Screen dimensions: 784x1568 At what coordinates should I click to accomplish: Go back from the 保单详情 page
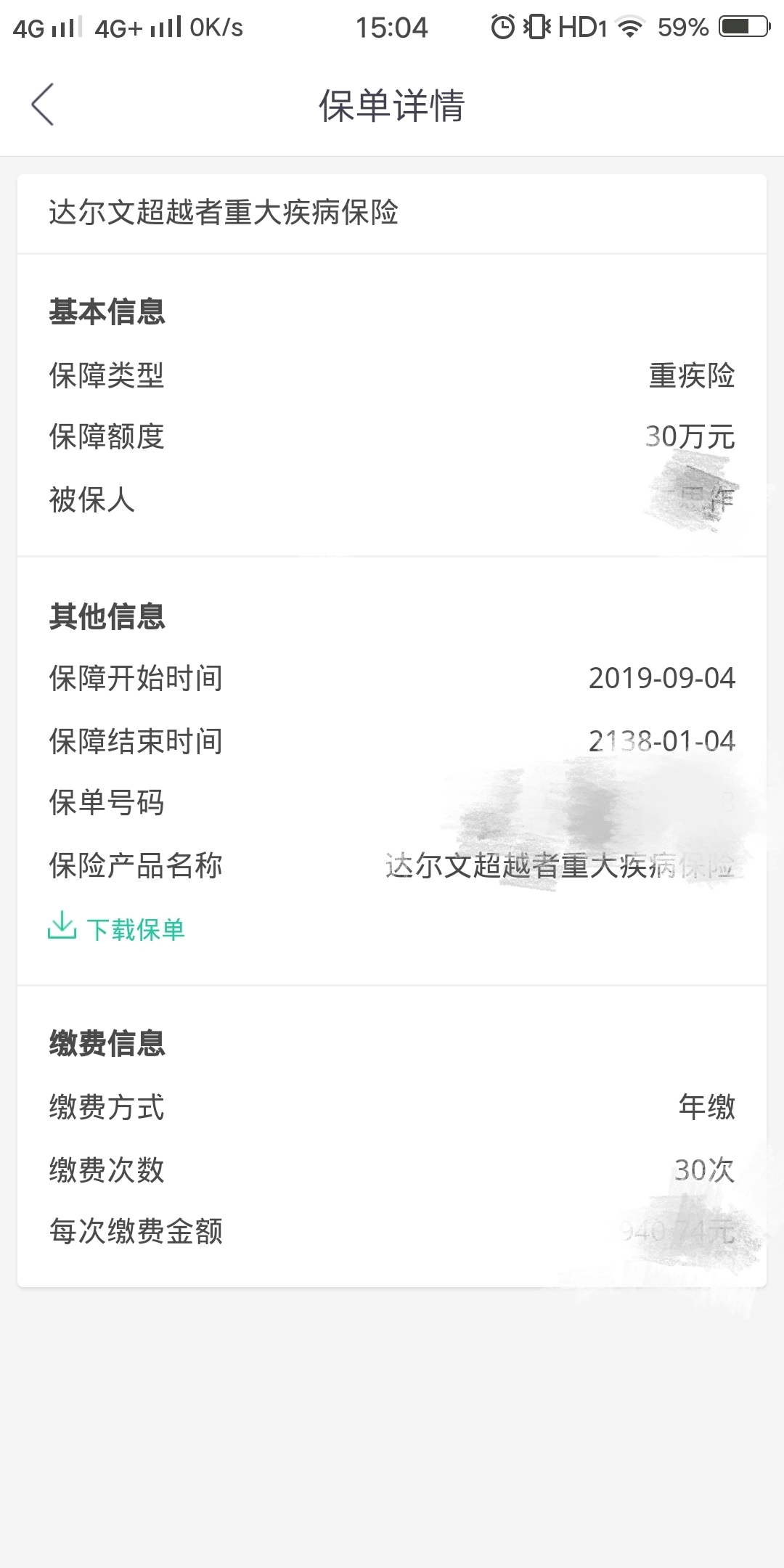(43, 105)
